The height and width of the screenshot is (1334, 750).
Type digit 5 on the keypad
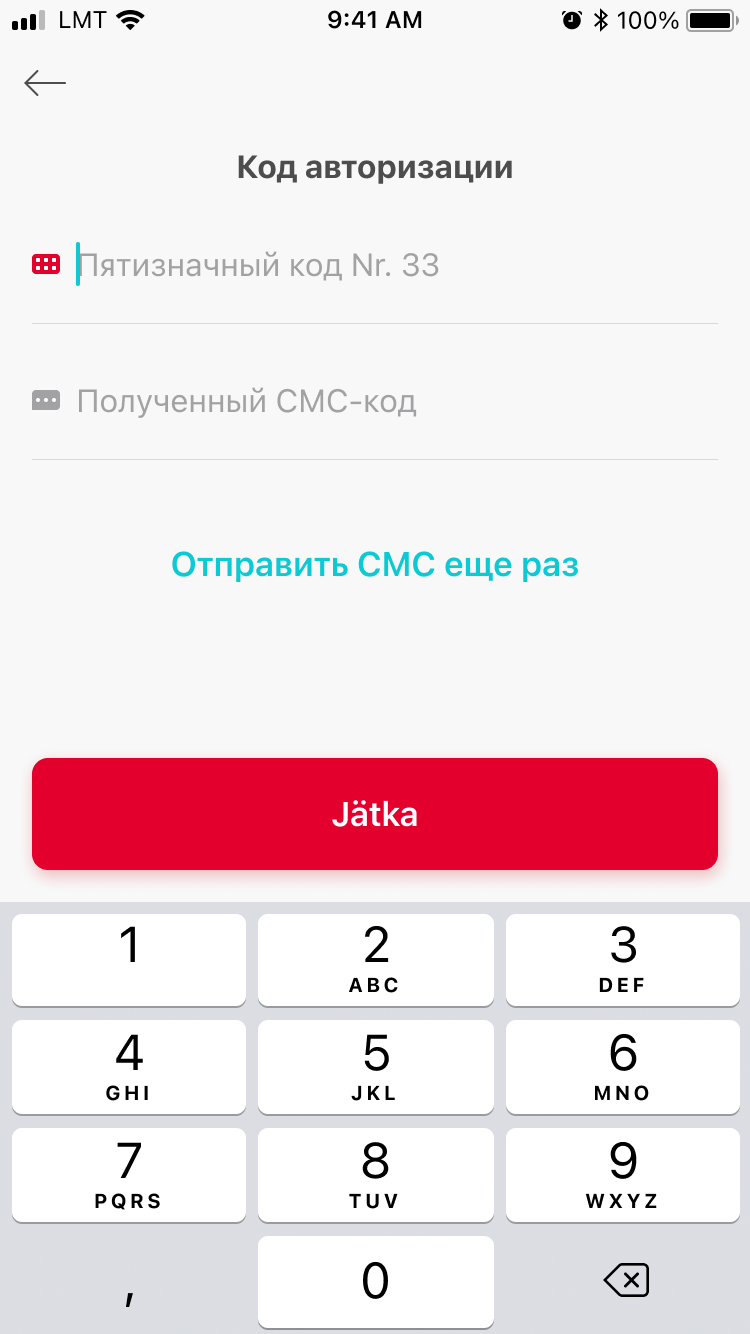tap(375, 1067)
